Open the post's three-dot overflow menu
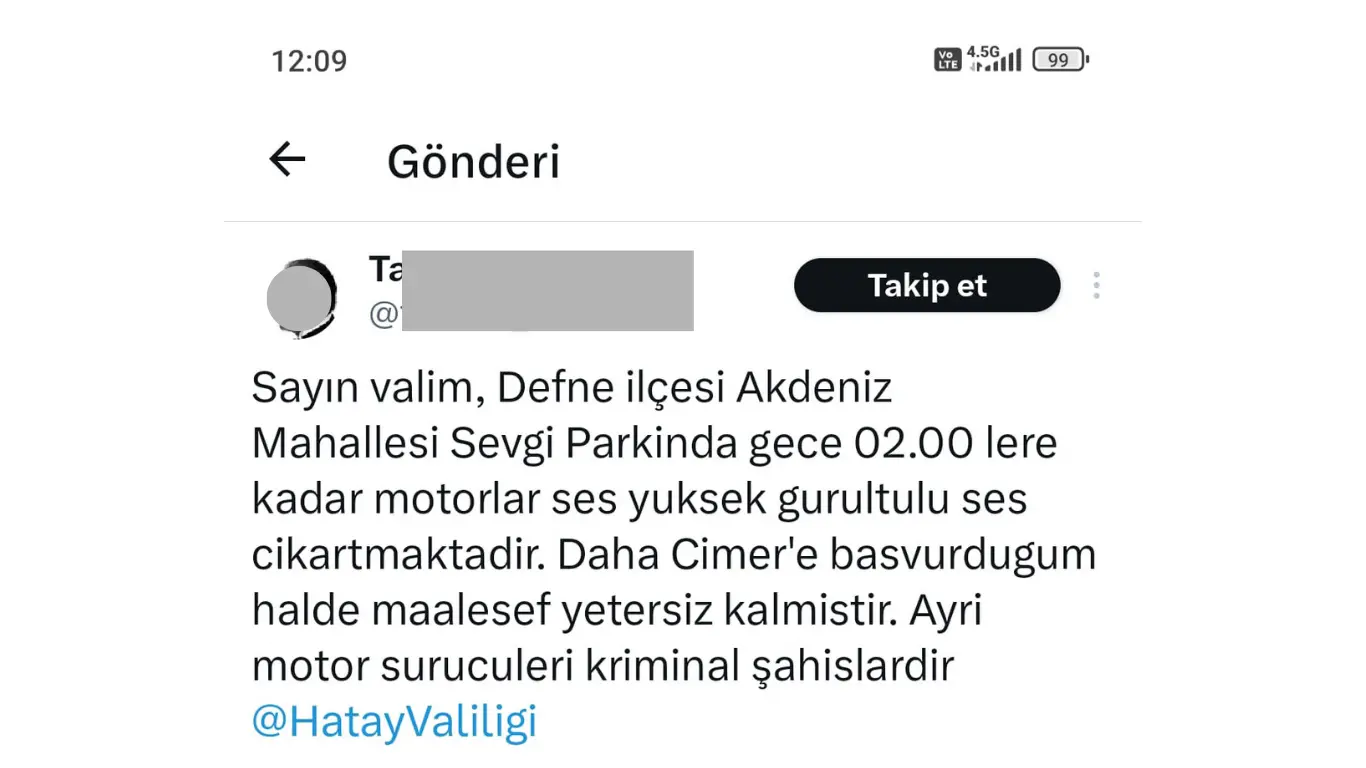The width and height of the screenshot is (1366, 768). 1096,286
